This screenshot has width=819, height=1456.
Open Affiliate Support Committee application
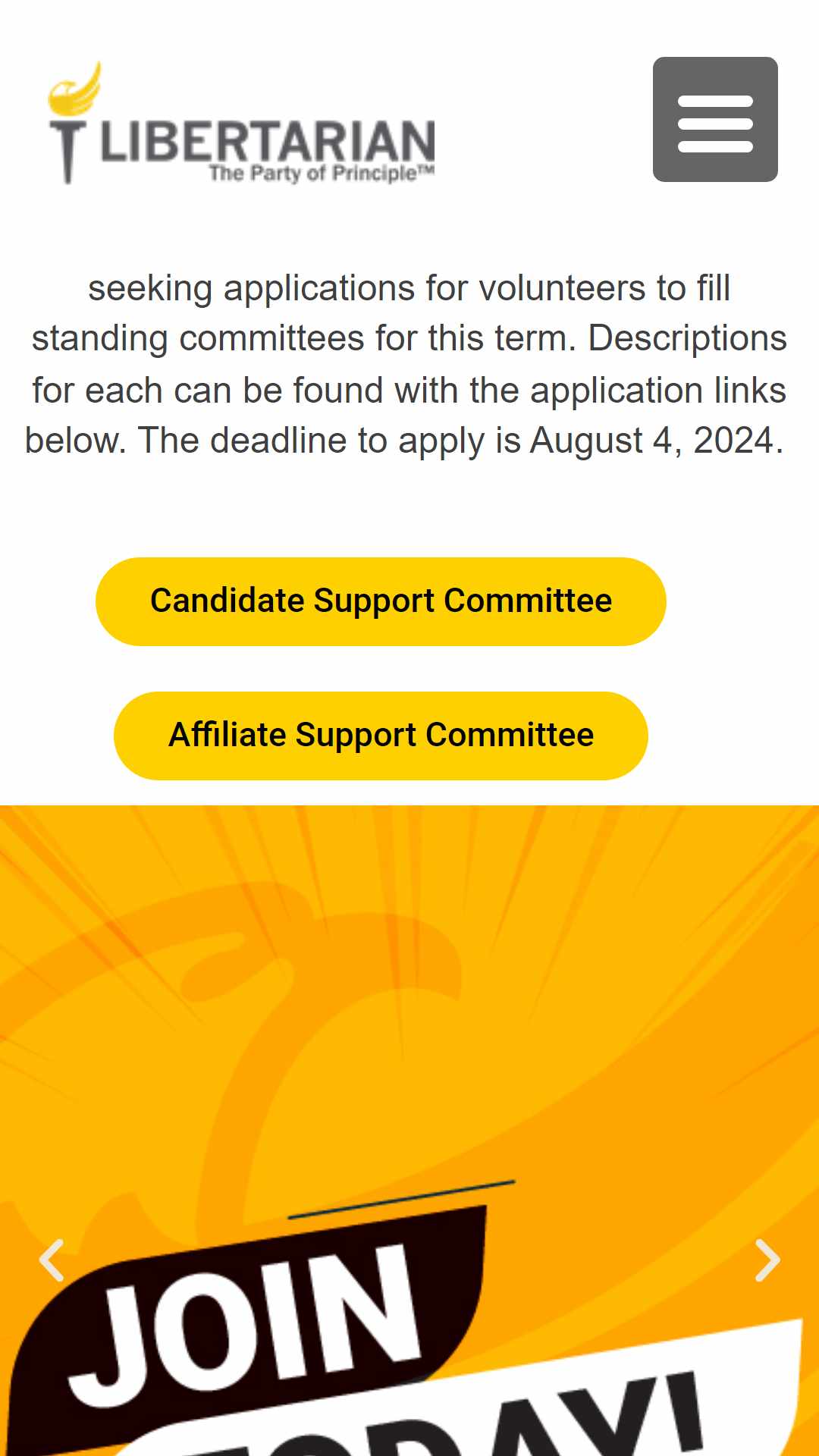tap(381, 736)
